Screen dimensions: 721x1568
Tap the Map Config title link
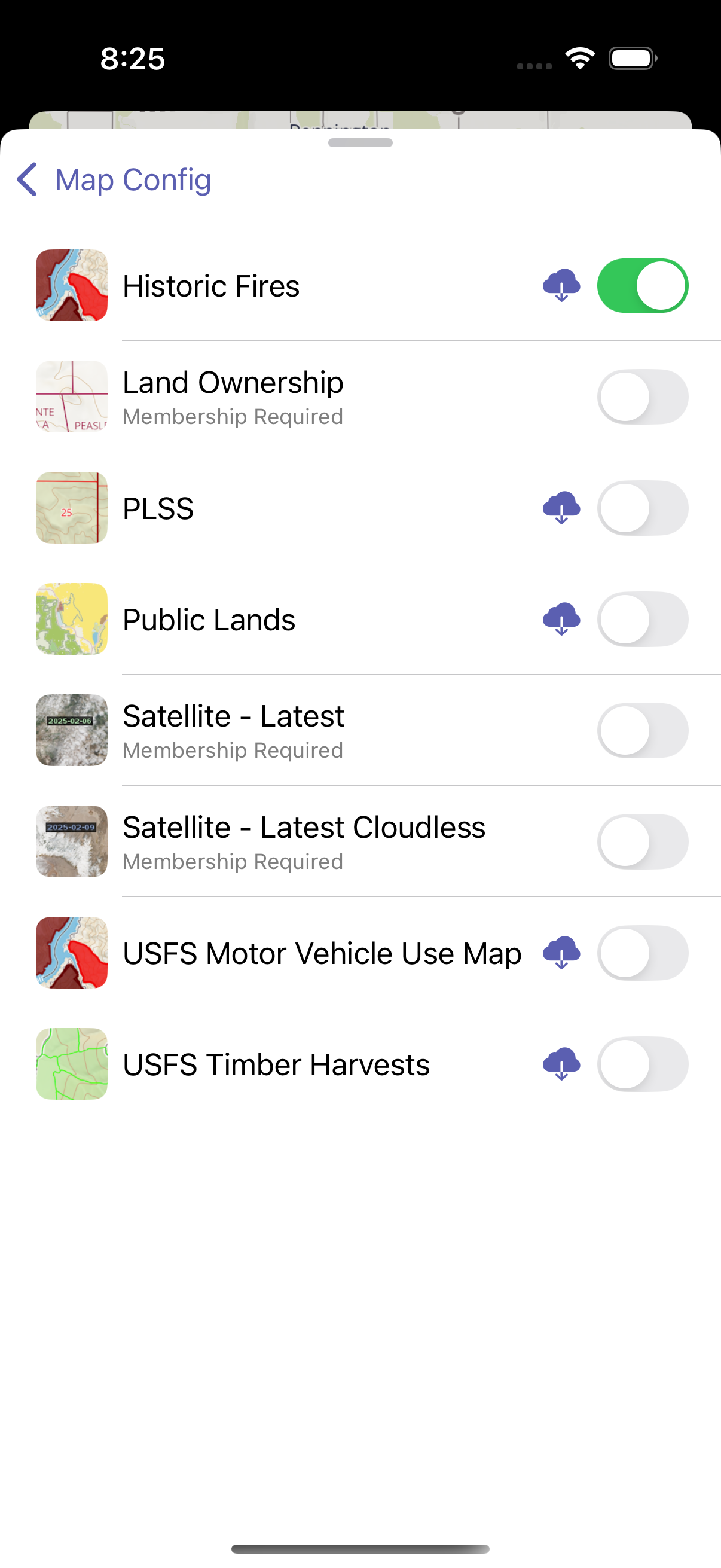click(x=132, y=179)
